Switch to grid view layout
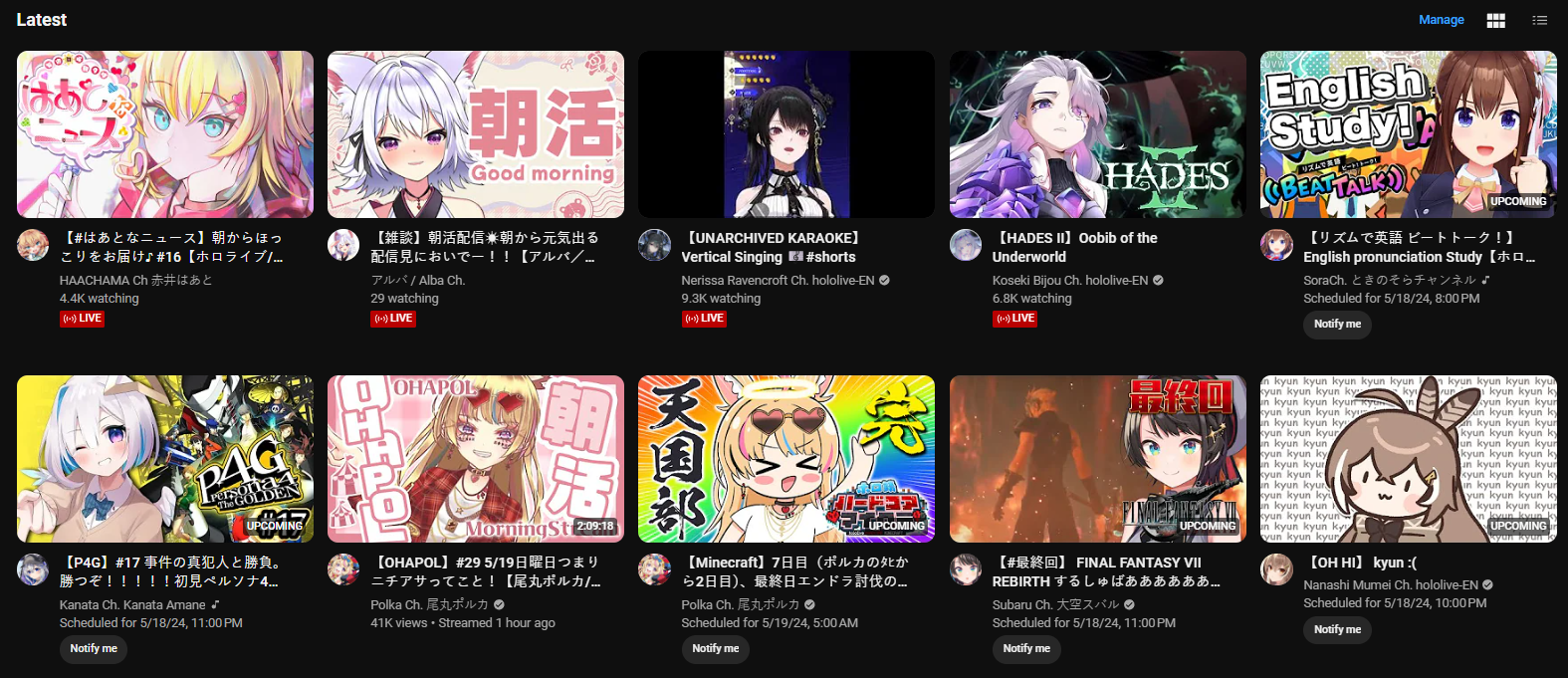Viewport: 1568px width, 678px height. coord(1495,20)
